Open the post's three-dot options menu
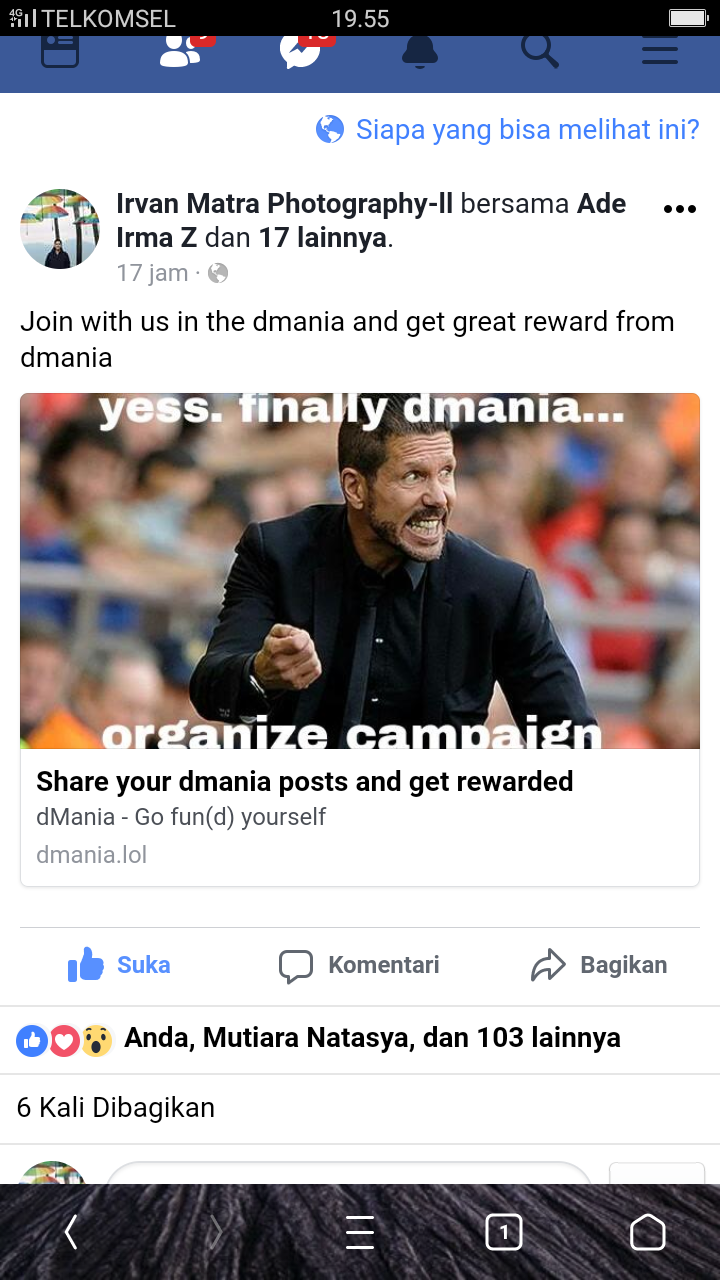 tap(679, 209)
